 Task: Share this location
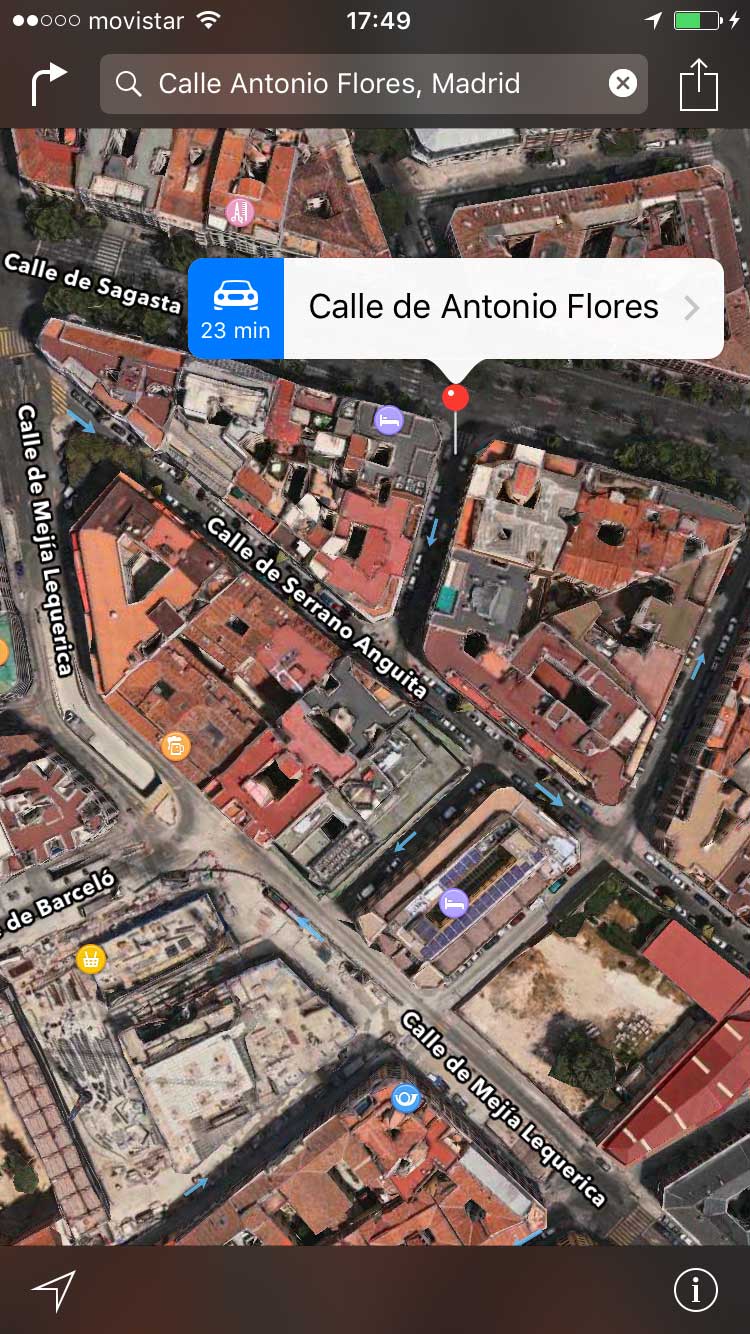click(699, 84)
